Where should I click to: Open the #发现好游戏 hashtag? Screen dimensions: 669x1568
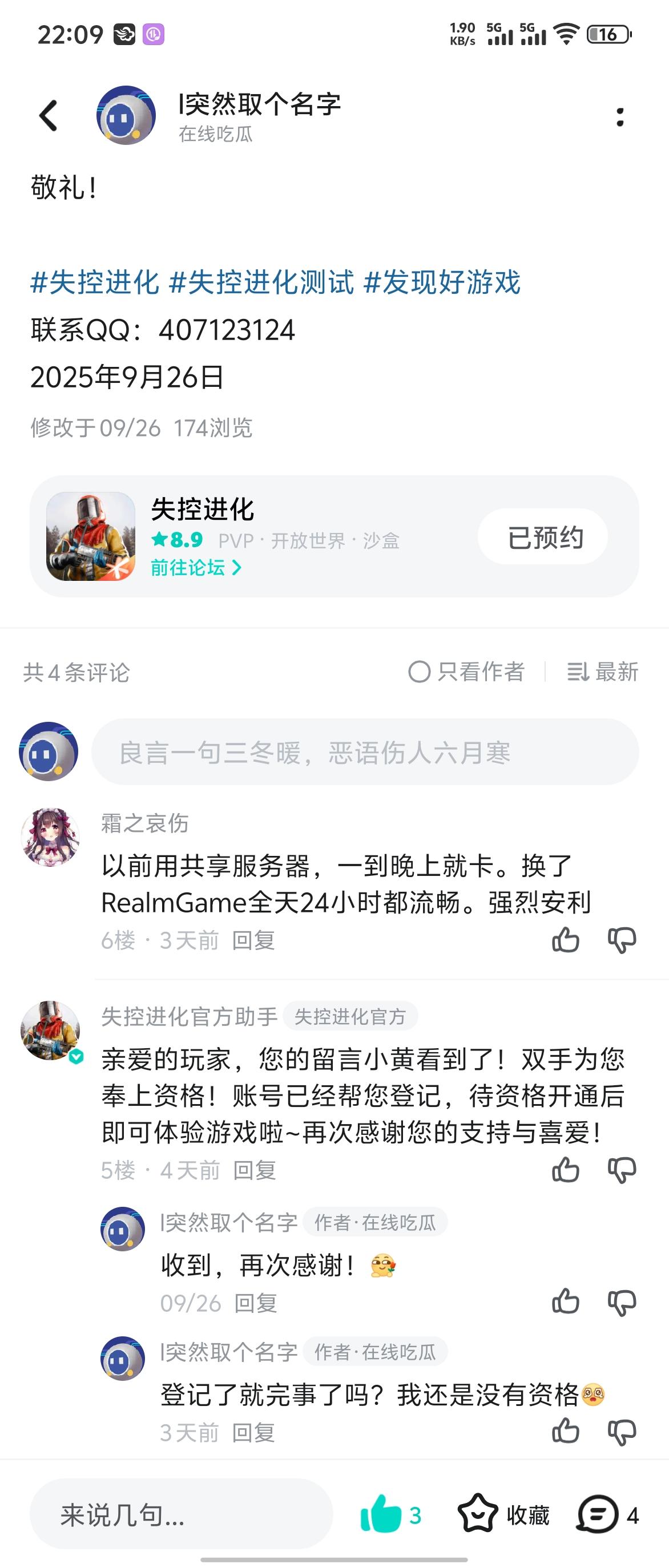pyautogui.click(x=442, y=282)
